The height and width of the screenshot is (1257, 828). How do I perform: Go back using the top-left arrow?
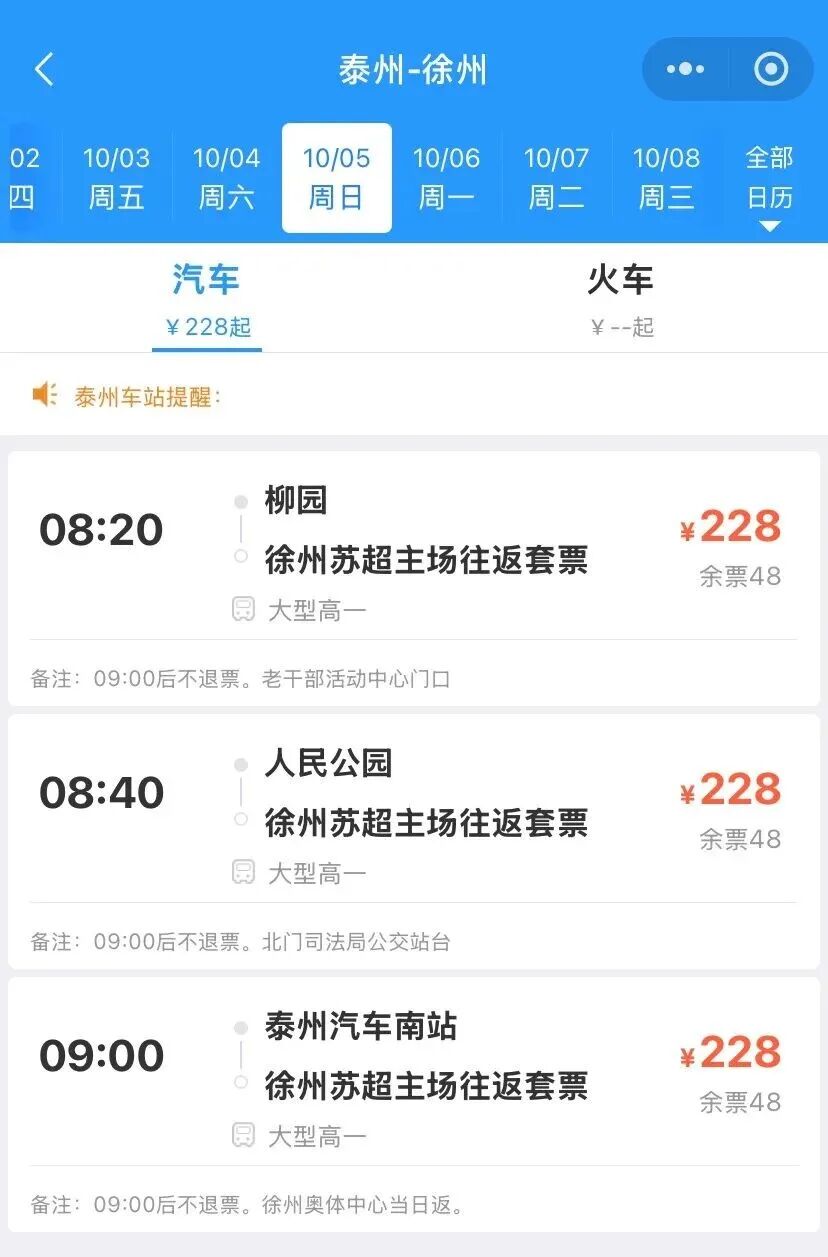(44, 70)
